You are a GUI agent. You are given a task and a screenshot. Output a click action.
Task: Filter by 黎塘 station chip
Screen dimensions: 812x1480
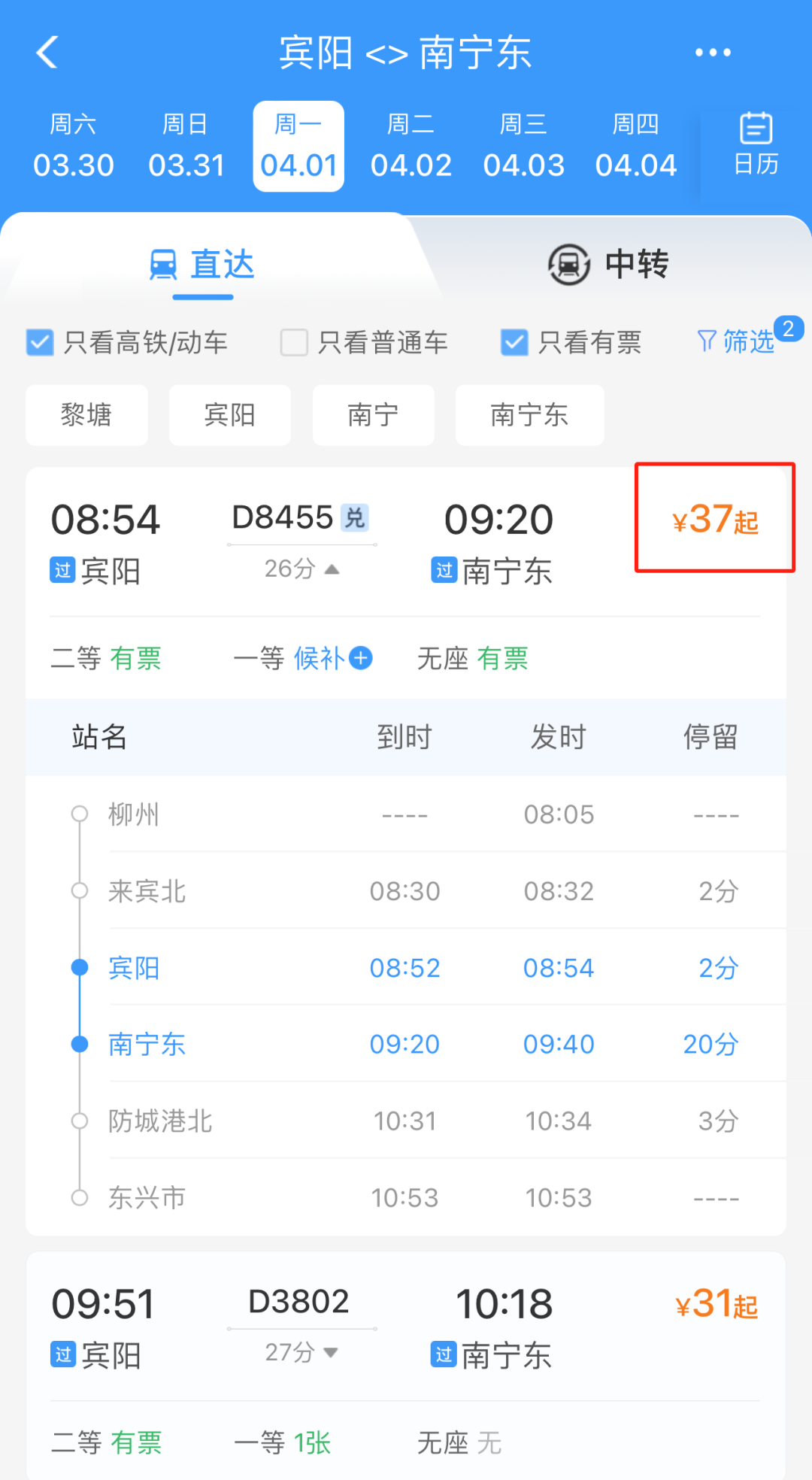click(86, 415)
